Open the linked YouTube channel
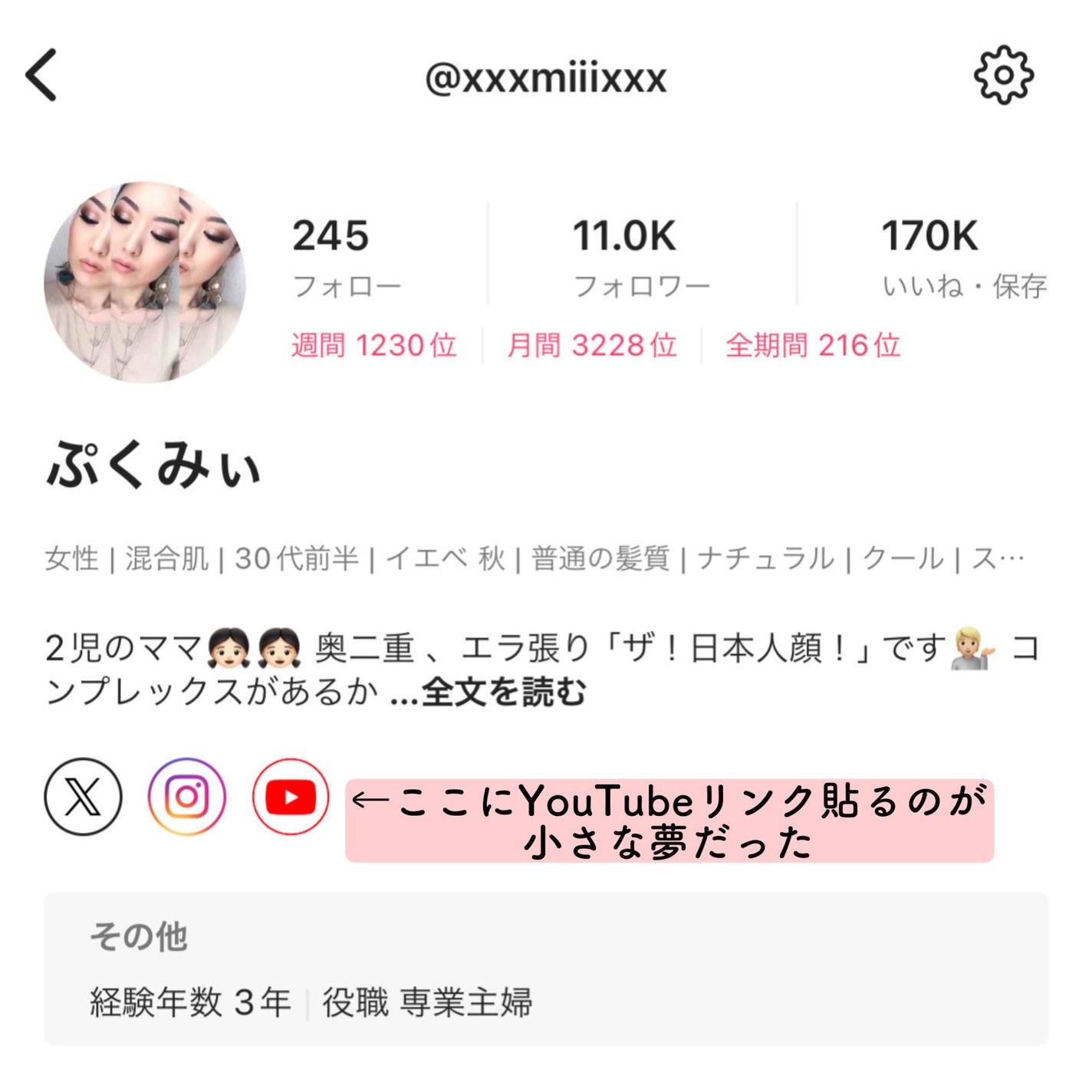Viewport: 1092px width, 1092px height. click(x=291, y=797)
